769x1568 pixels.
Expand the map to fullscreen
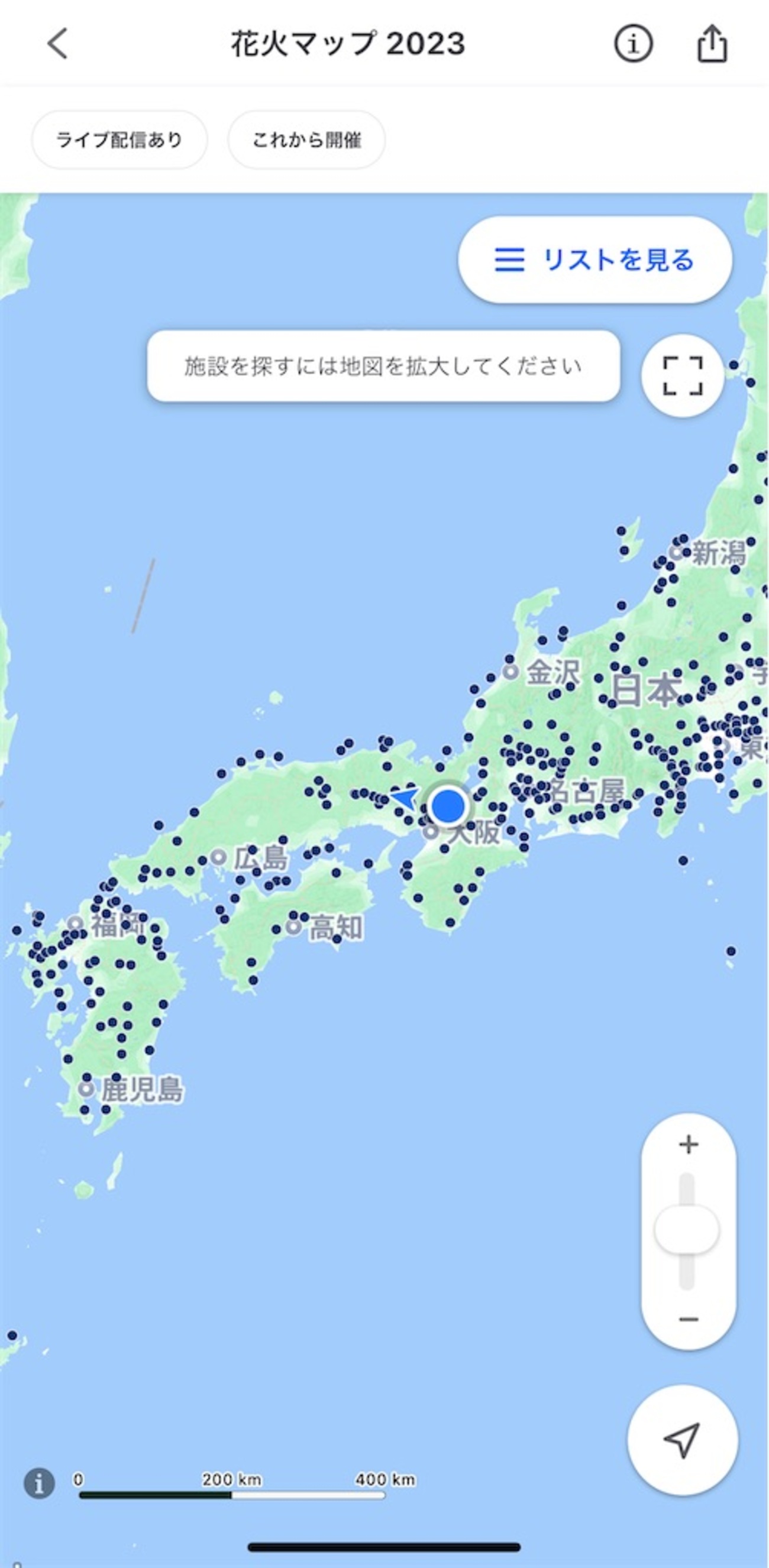tap(683, 375)
